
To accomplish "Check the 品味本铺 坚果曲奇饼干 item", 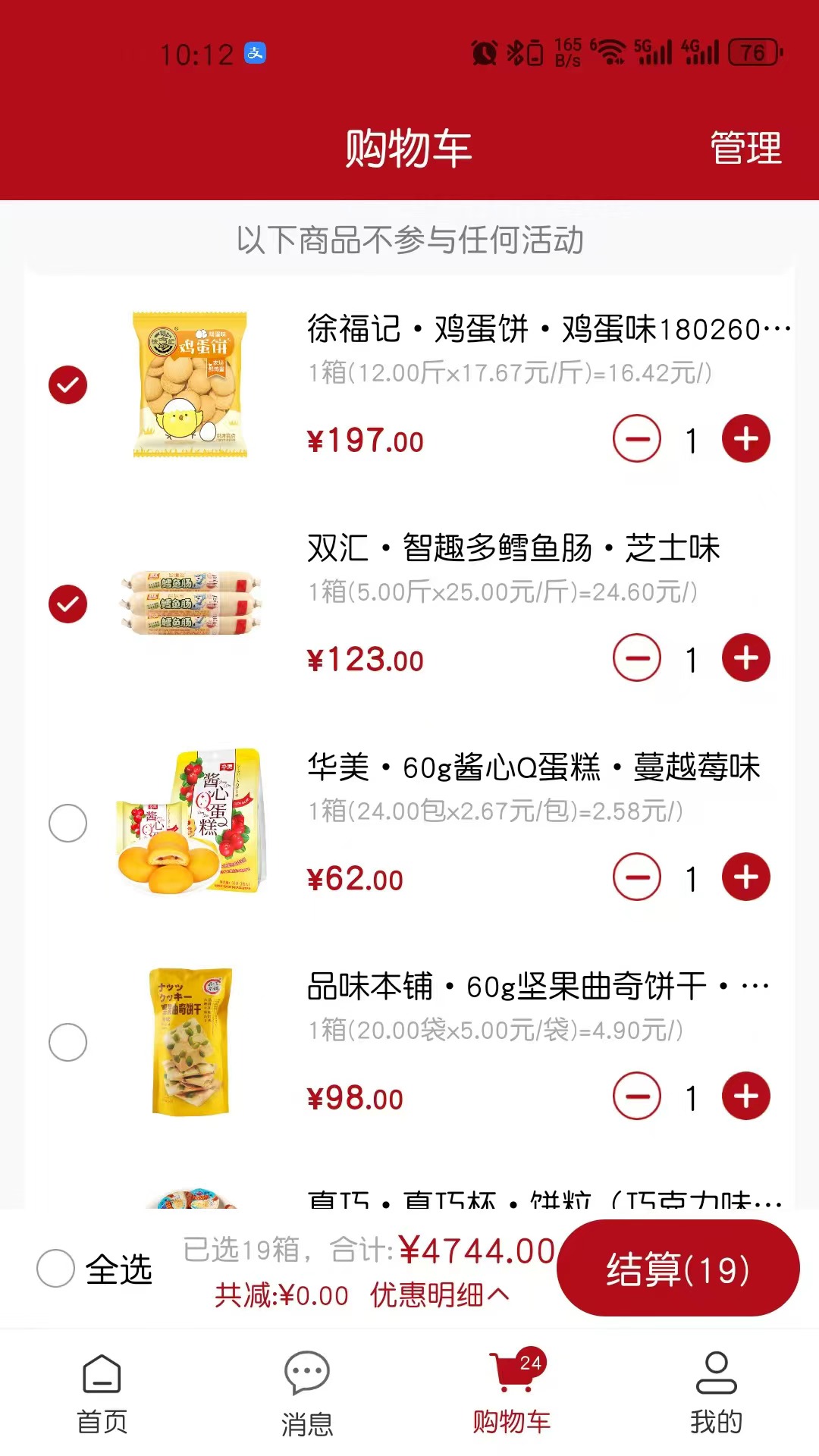I will 67,1042.
